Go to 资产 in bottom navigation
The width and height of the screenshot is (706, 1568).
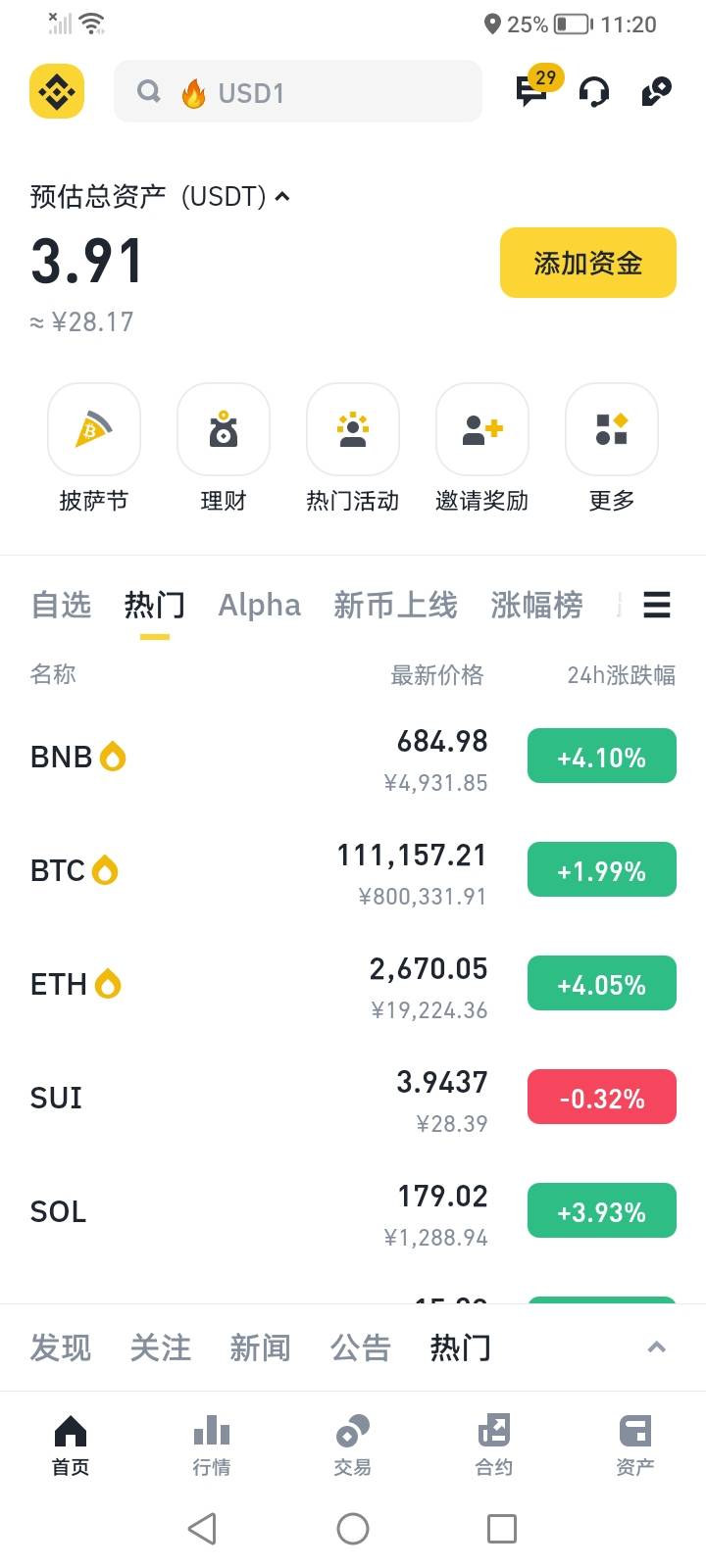pos(635,1445)
